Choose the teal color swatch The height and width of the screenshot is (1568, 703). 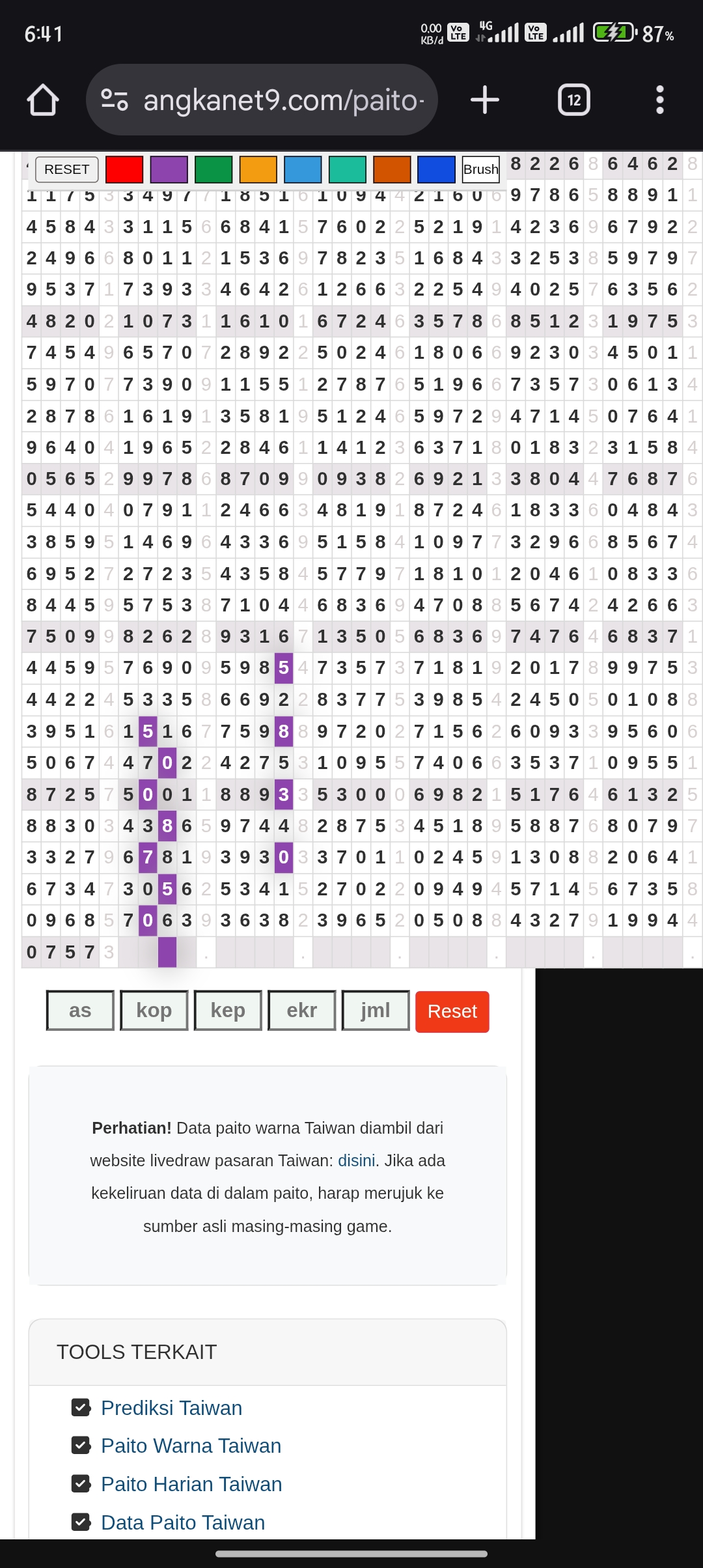coord(347,169)
